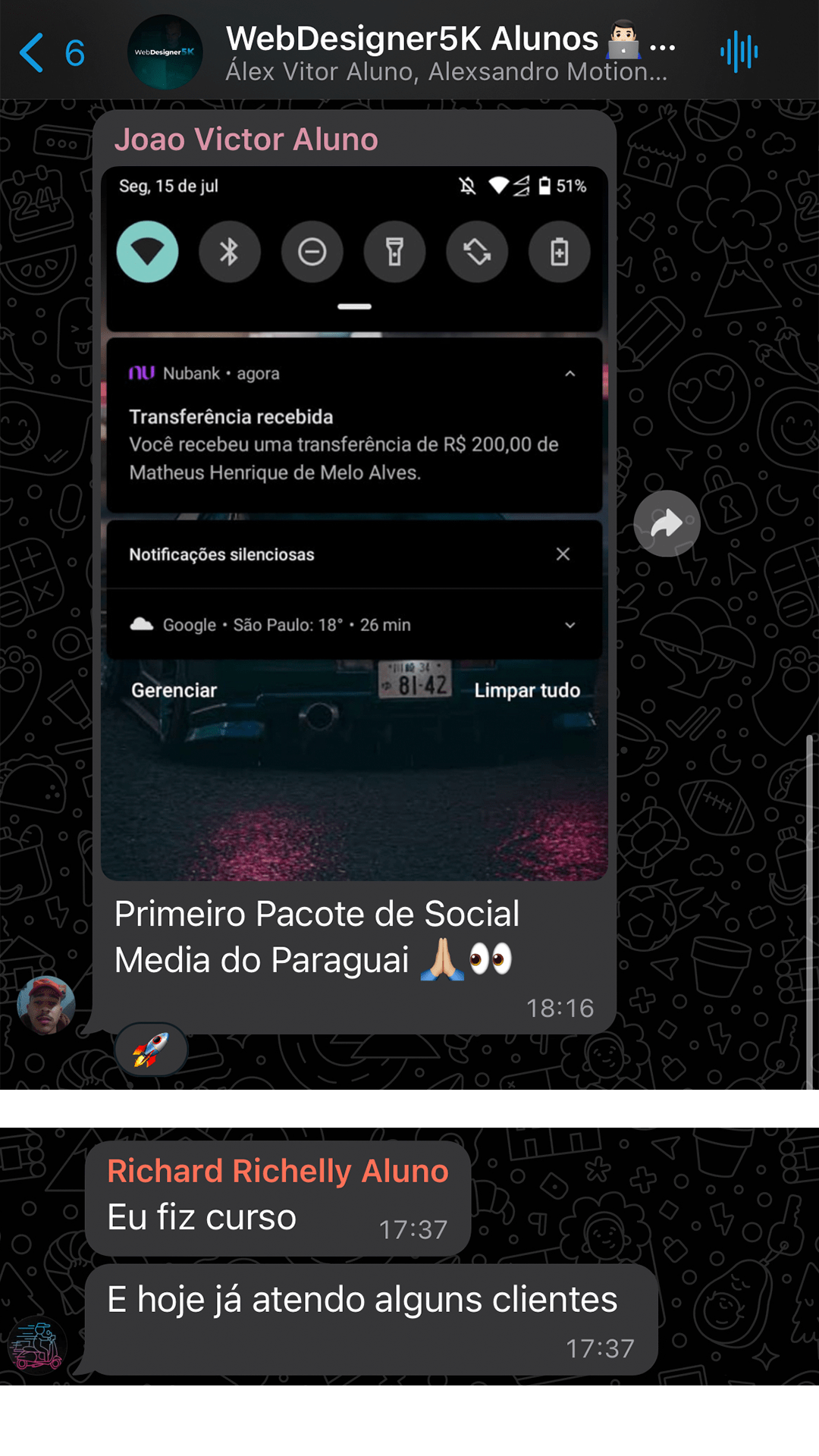Tap the weather cloud icon in notifications

(x=141, y=624)
